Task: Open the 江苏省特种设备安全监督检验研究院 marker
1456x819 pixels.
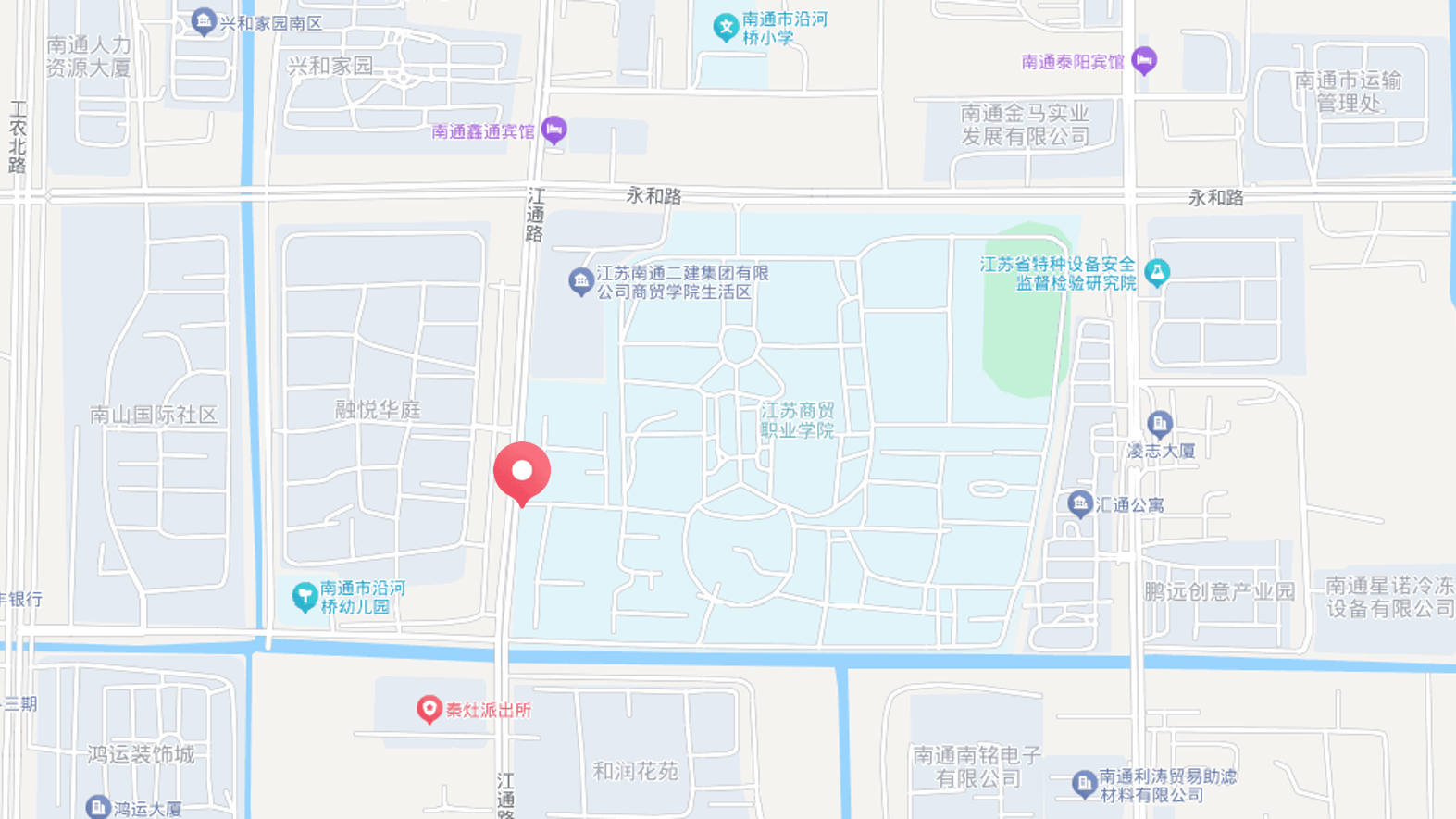Action: click(1157, 272)
